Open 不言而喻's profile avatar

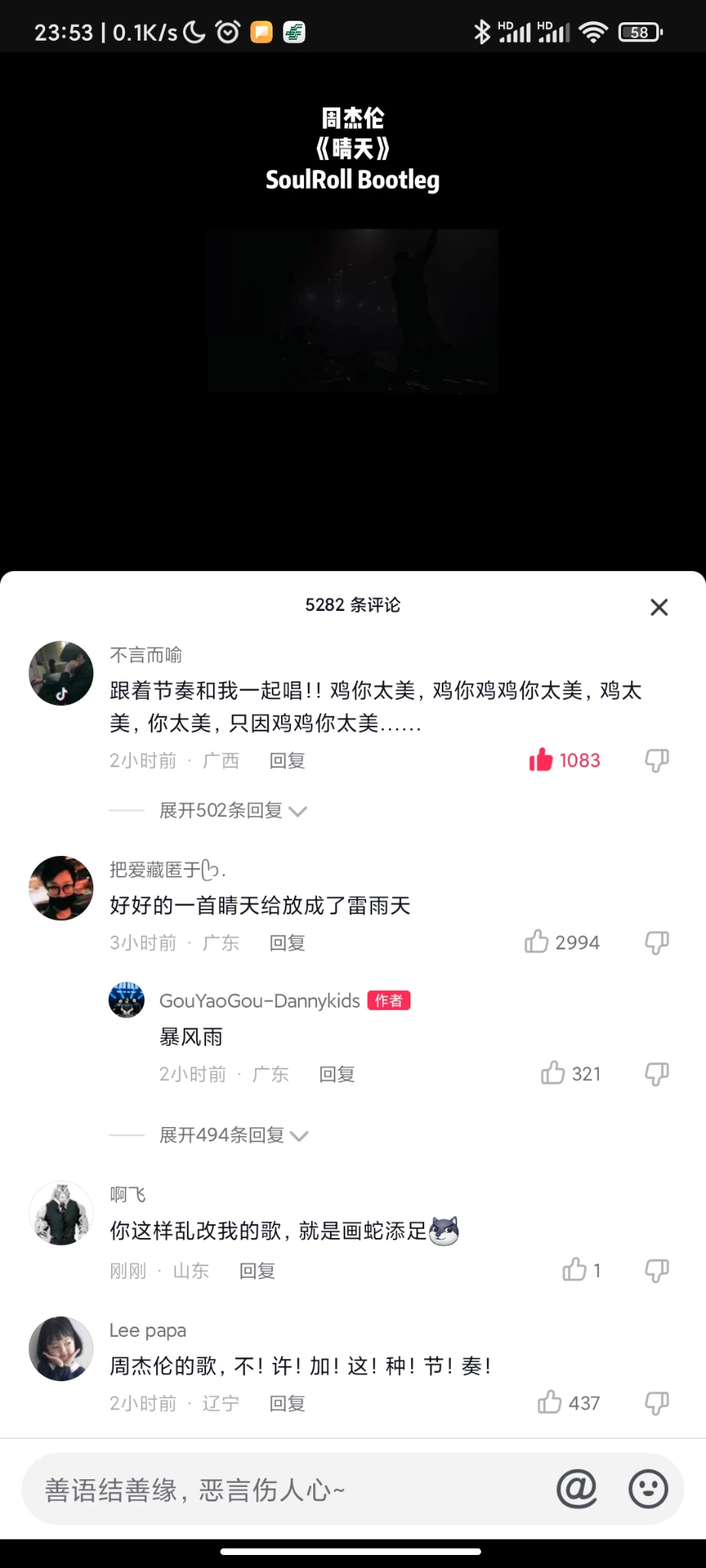tap(61, 673)
